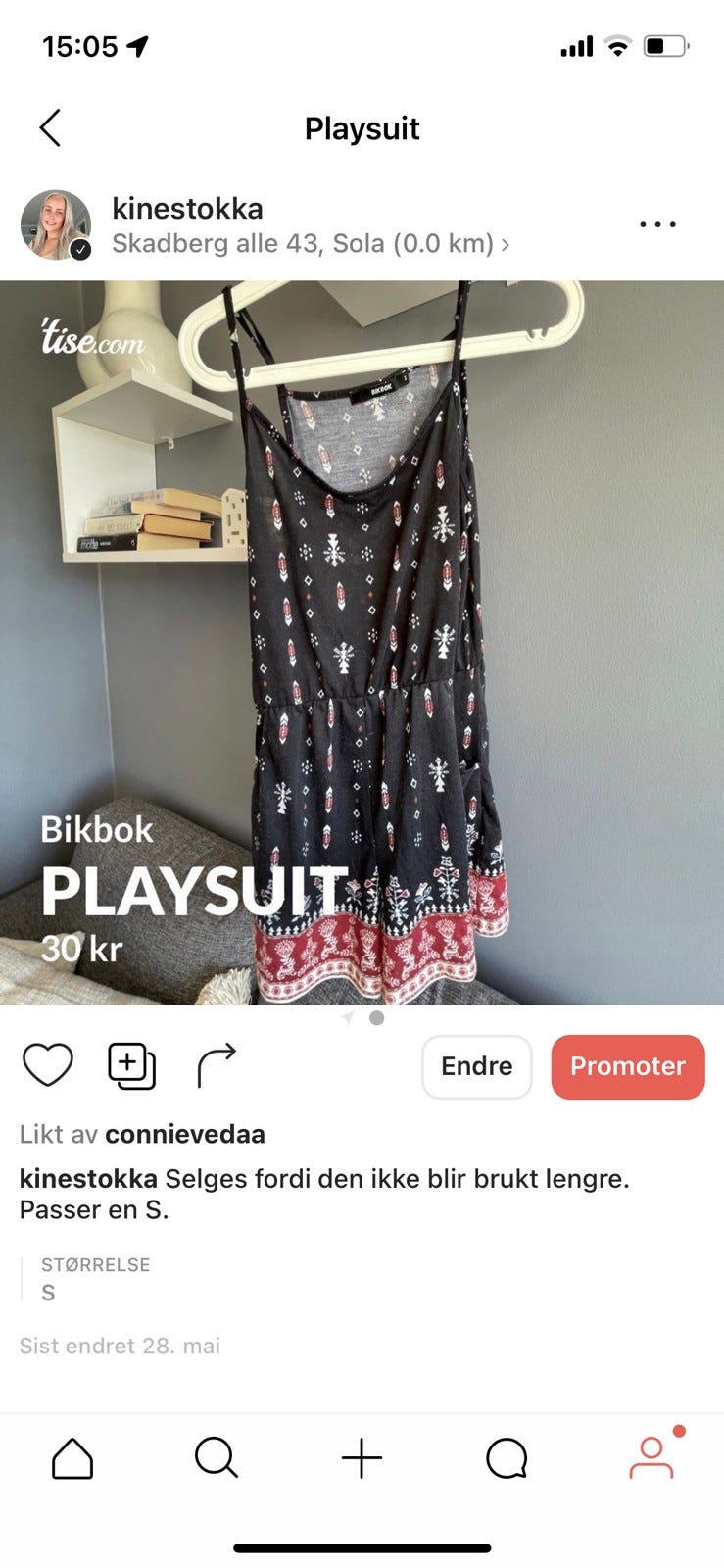
Task: Open the ellipsis options menu
Action: click(x=657, y=224)
